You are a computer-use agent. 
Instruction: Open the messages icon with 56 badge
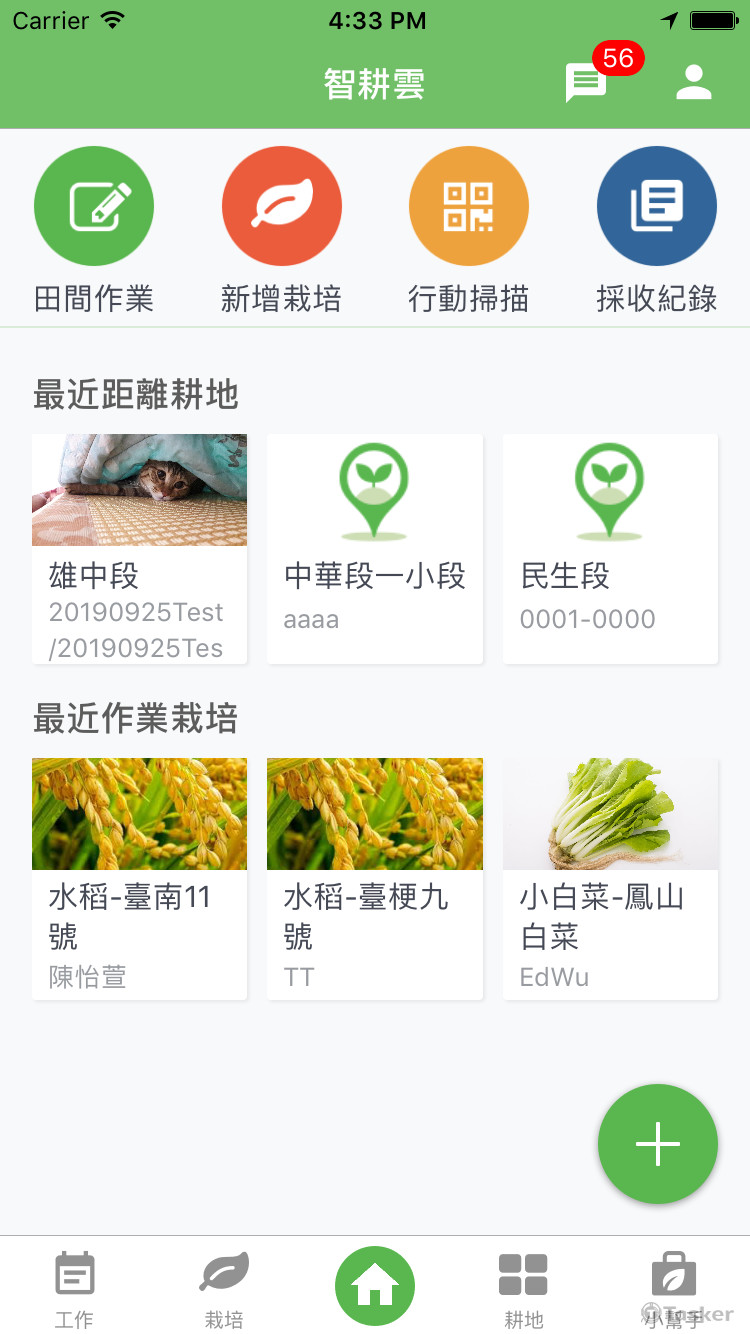pyautogui.click(x=588, y=82)
